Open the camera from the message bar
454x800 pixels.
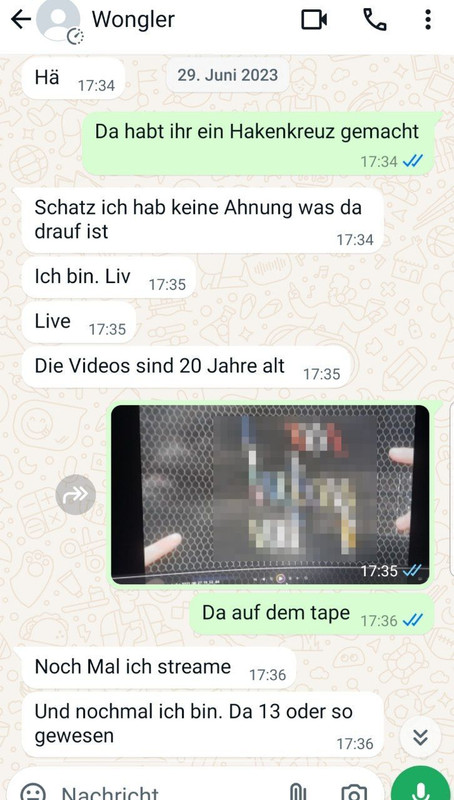tap(354, 791)
